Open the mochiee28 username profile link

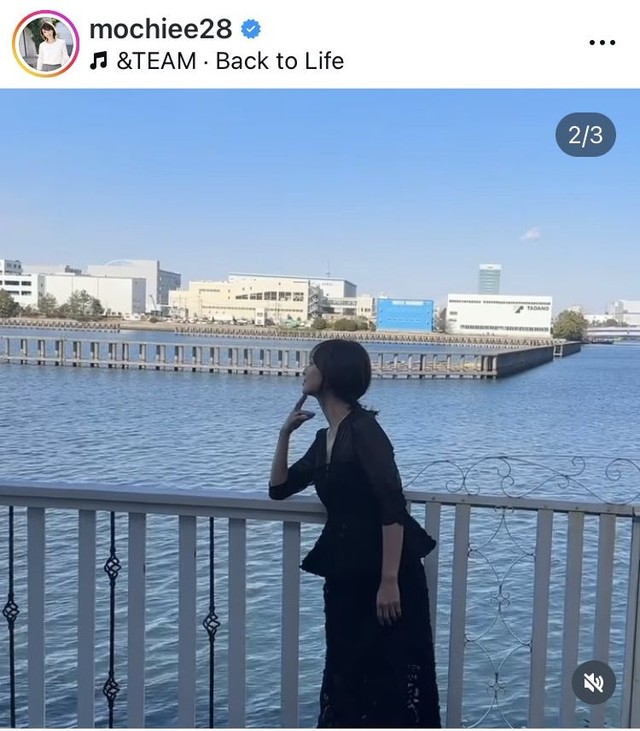[x=160, y=29]
